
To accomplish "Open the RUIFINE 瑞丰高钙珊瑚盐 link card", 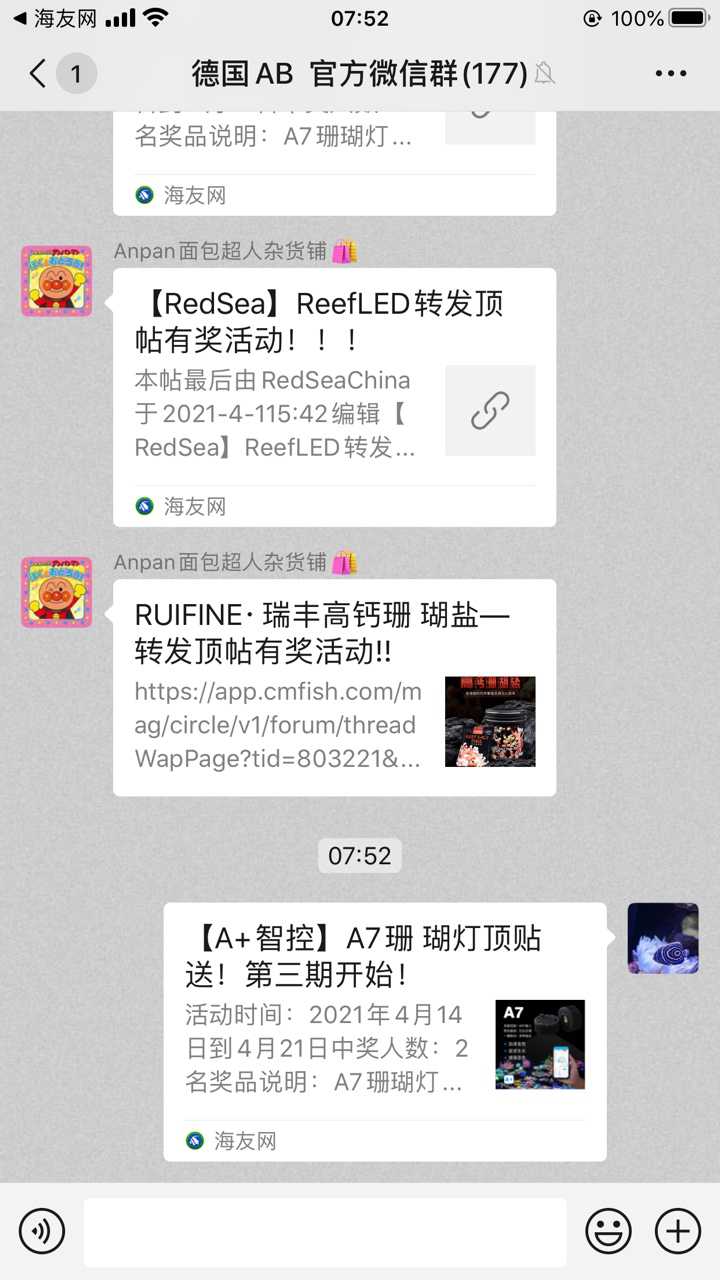I will [x=334, y=687].
